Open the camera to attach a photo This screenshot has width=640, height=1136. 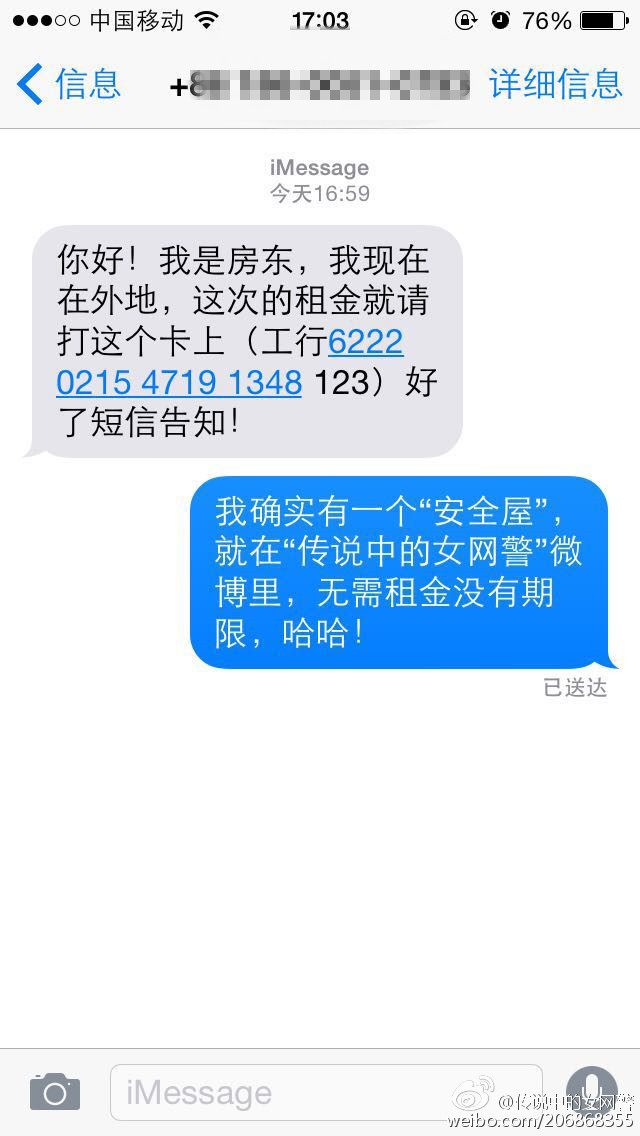click(54, 1092)
